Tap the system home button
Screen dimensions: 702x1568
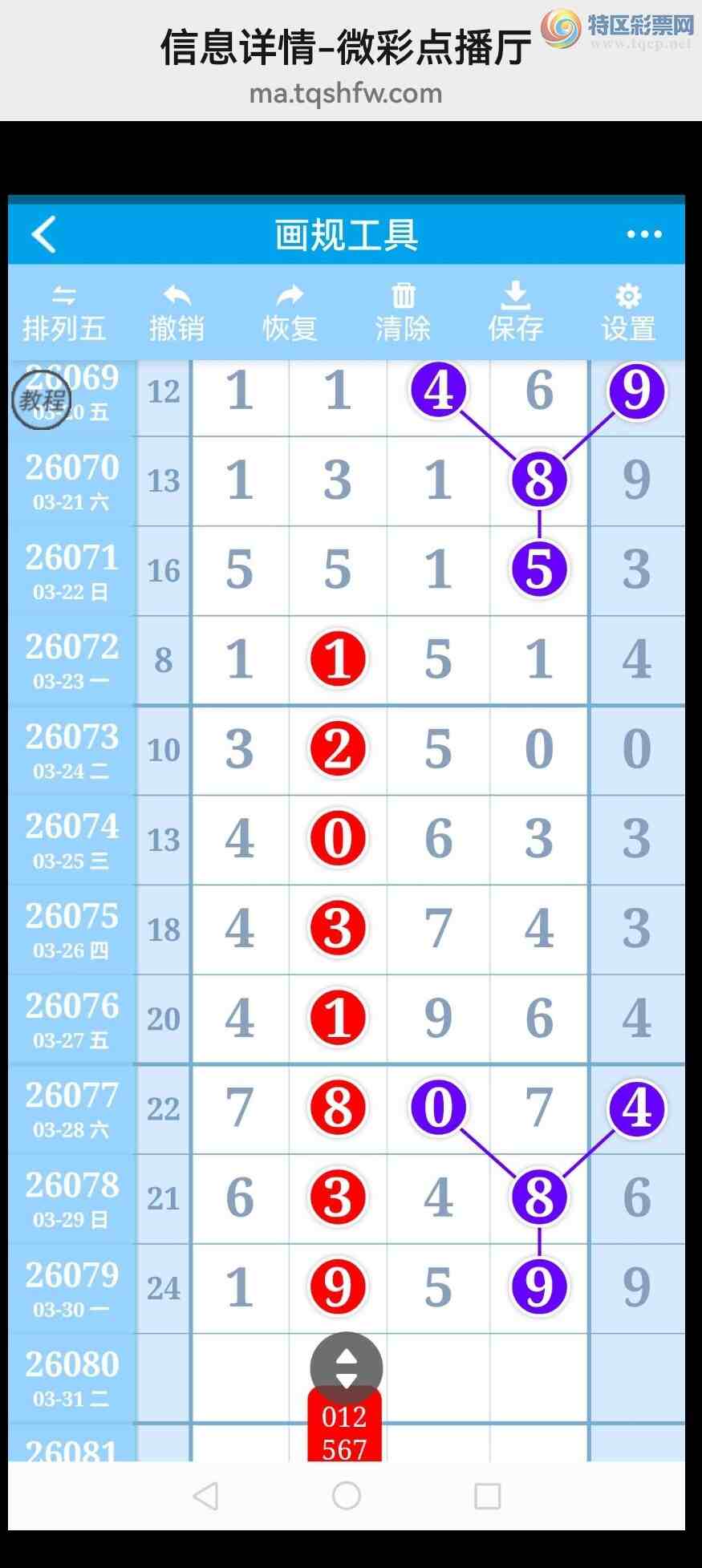[x=346, y=1495]
